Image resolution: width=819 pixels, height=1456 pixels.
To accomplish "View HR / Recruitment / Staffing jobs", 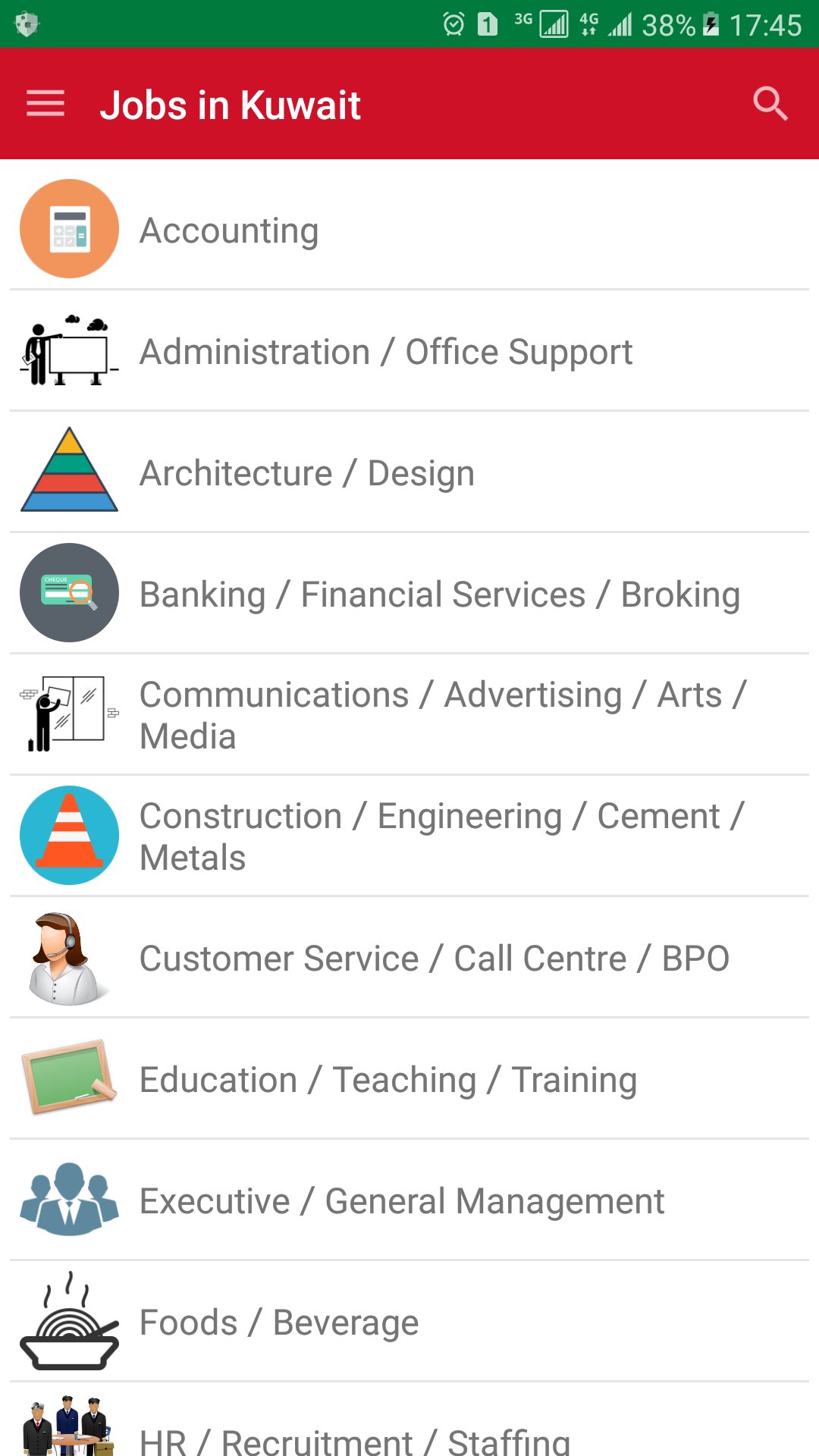I will [354, 1438].
